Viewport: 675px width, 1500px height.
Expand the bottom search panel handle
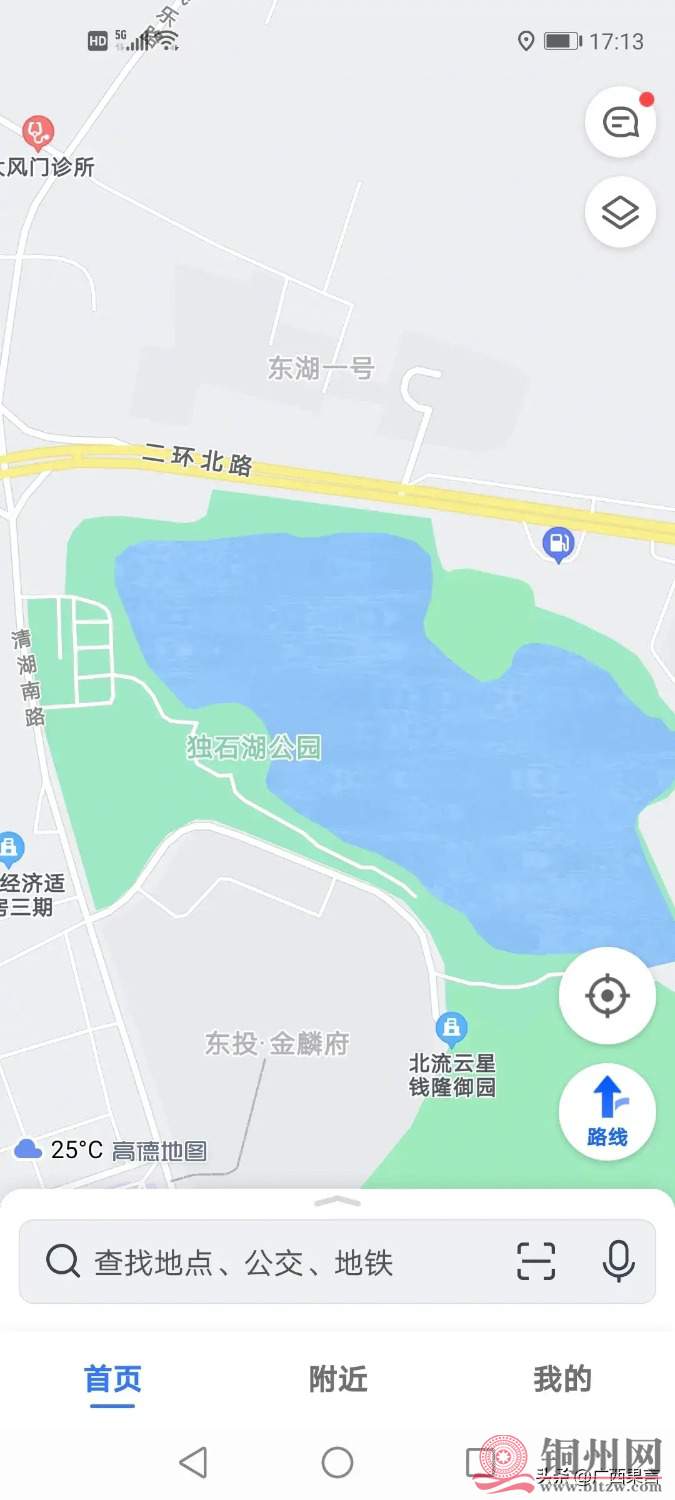(x=337, y=1201)
